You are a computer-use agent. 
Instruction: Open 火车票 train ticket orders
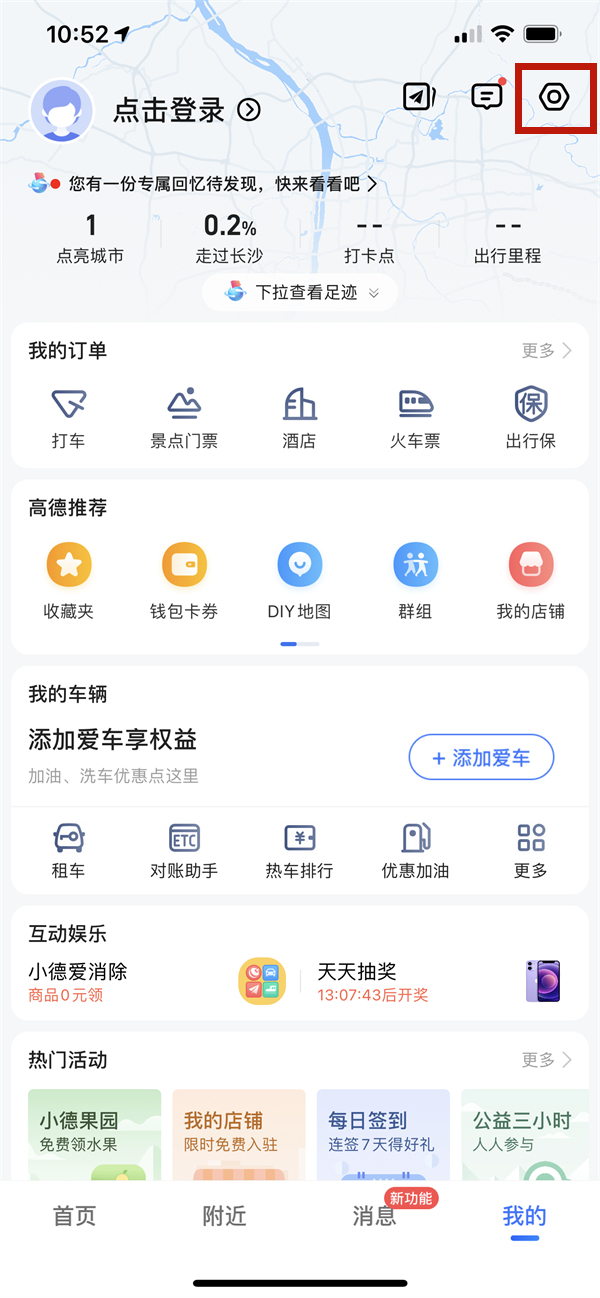pos(415,417)
